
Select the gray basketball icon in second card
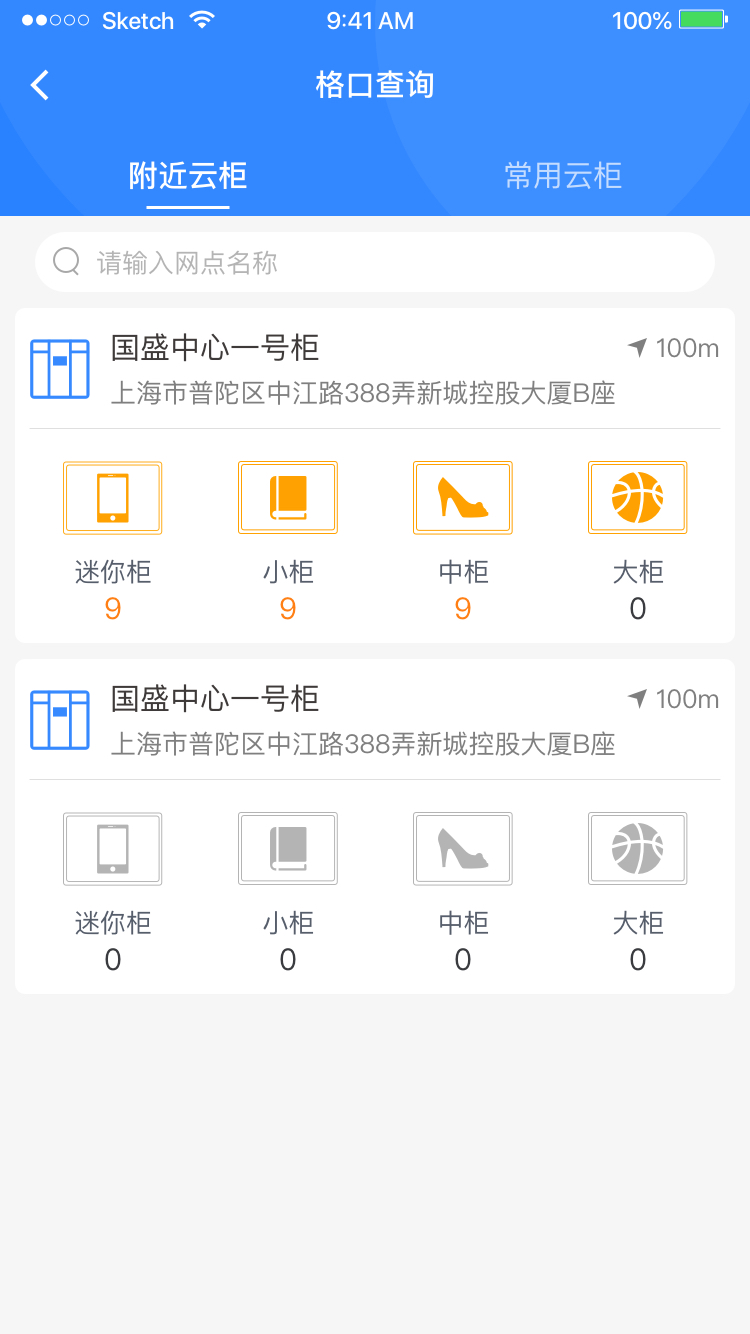637,848
